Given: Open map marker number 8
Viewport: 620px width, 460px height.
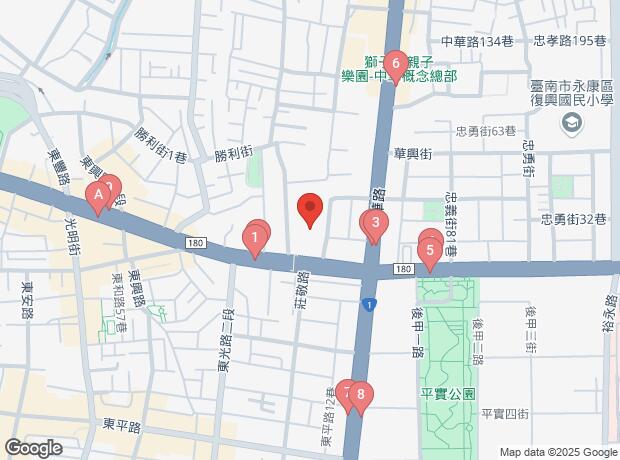Looking at the screenshot, I should pos(359,395).
